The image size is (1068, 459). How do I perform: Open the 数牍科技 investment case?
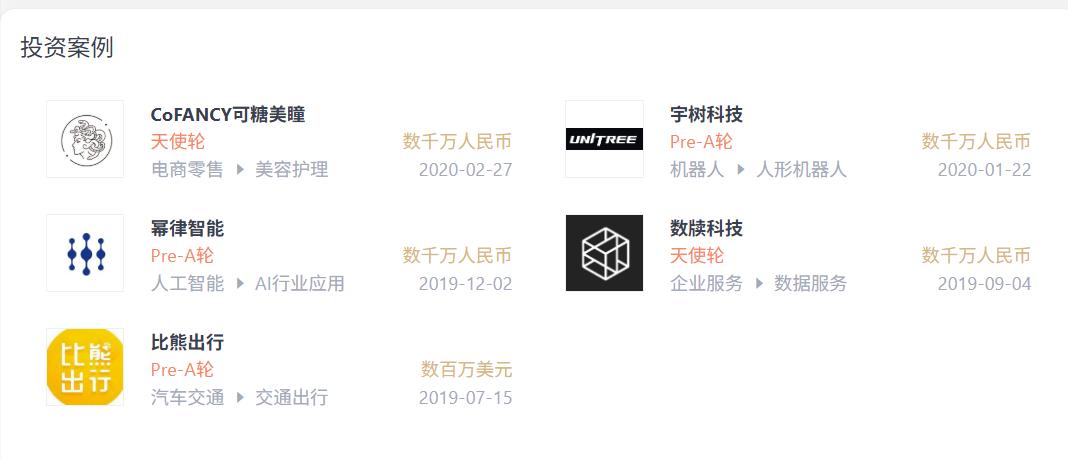pyautogui.click(x=706, y=229)
